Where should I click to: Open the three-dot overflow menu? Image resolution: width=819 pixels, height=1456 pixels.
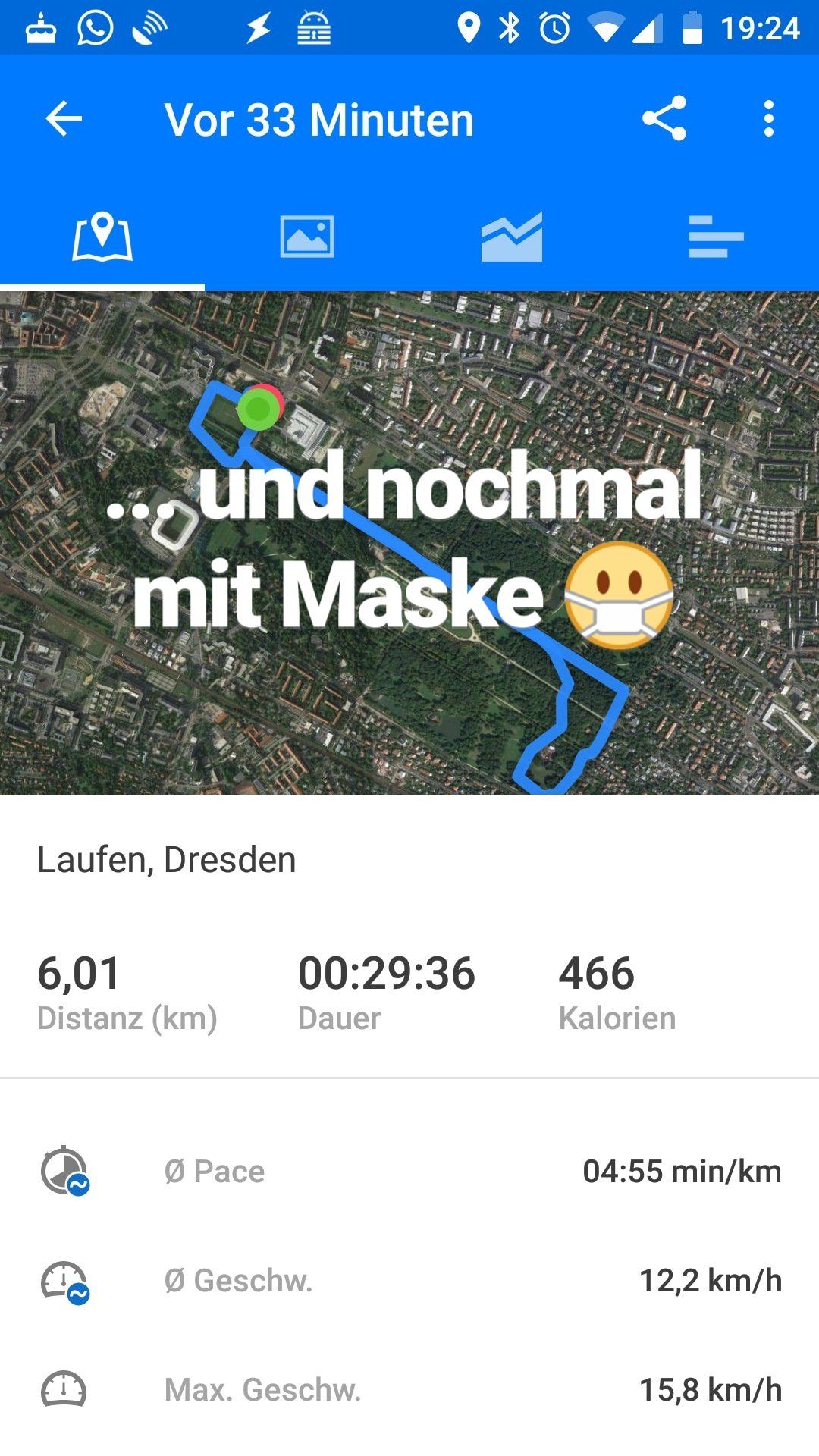(769, 119)
